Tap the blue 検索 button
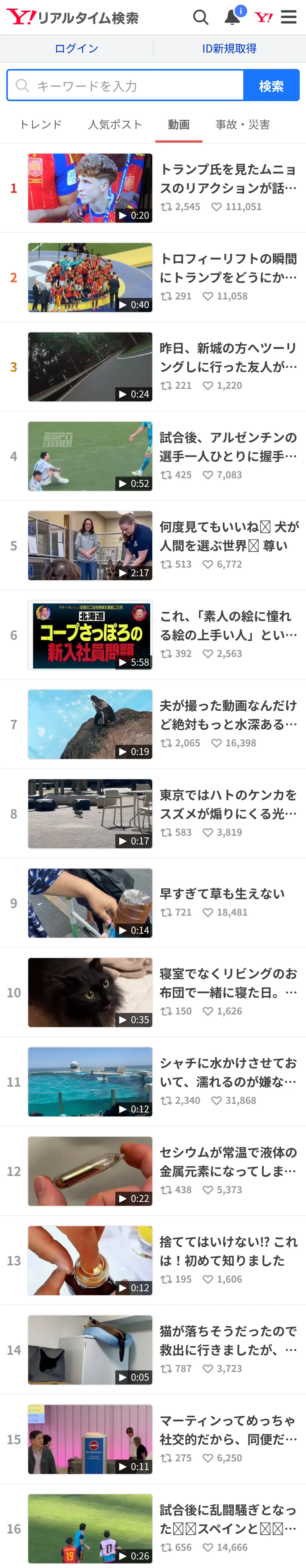 (x=271, y=85)
